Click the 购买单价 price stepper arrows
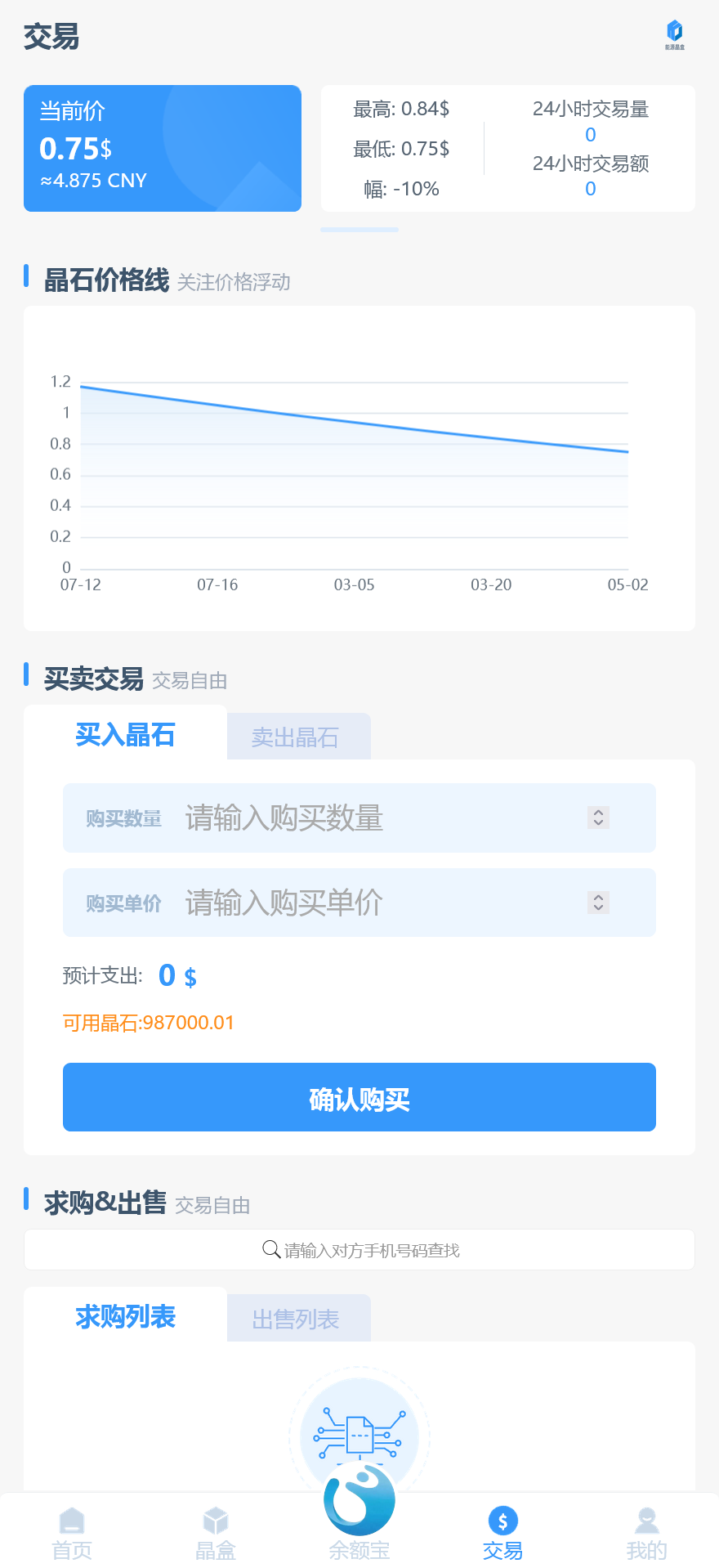Screen dimensions: 719x1568 tap(597, 903)
